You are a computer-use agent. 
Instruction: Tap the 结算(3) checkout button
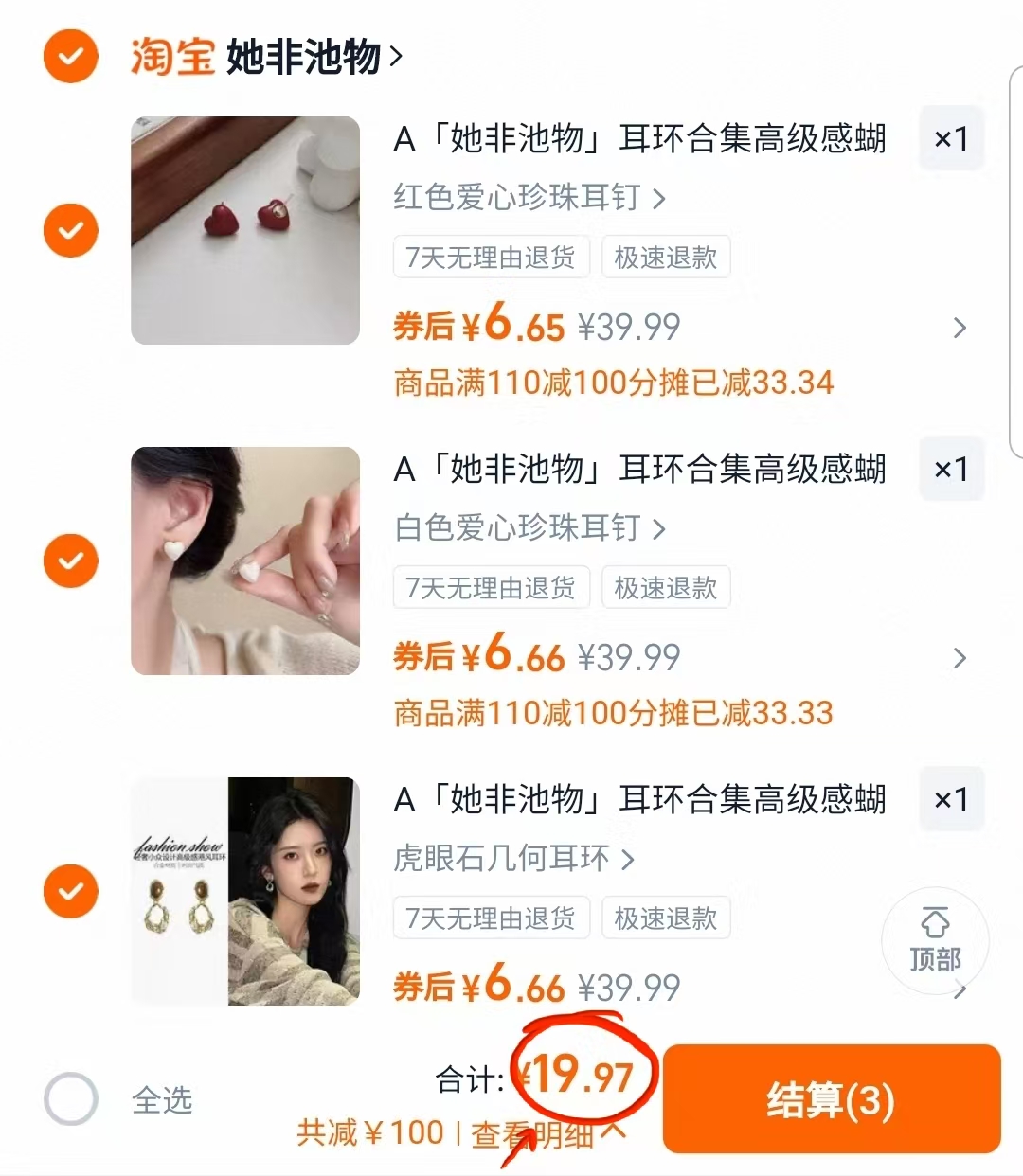(x=832, y=1098)
